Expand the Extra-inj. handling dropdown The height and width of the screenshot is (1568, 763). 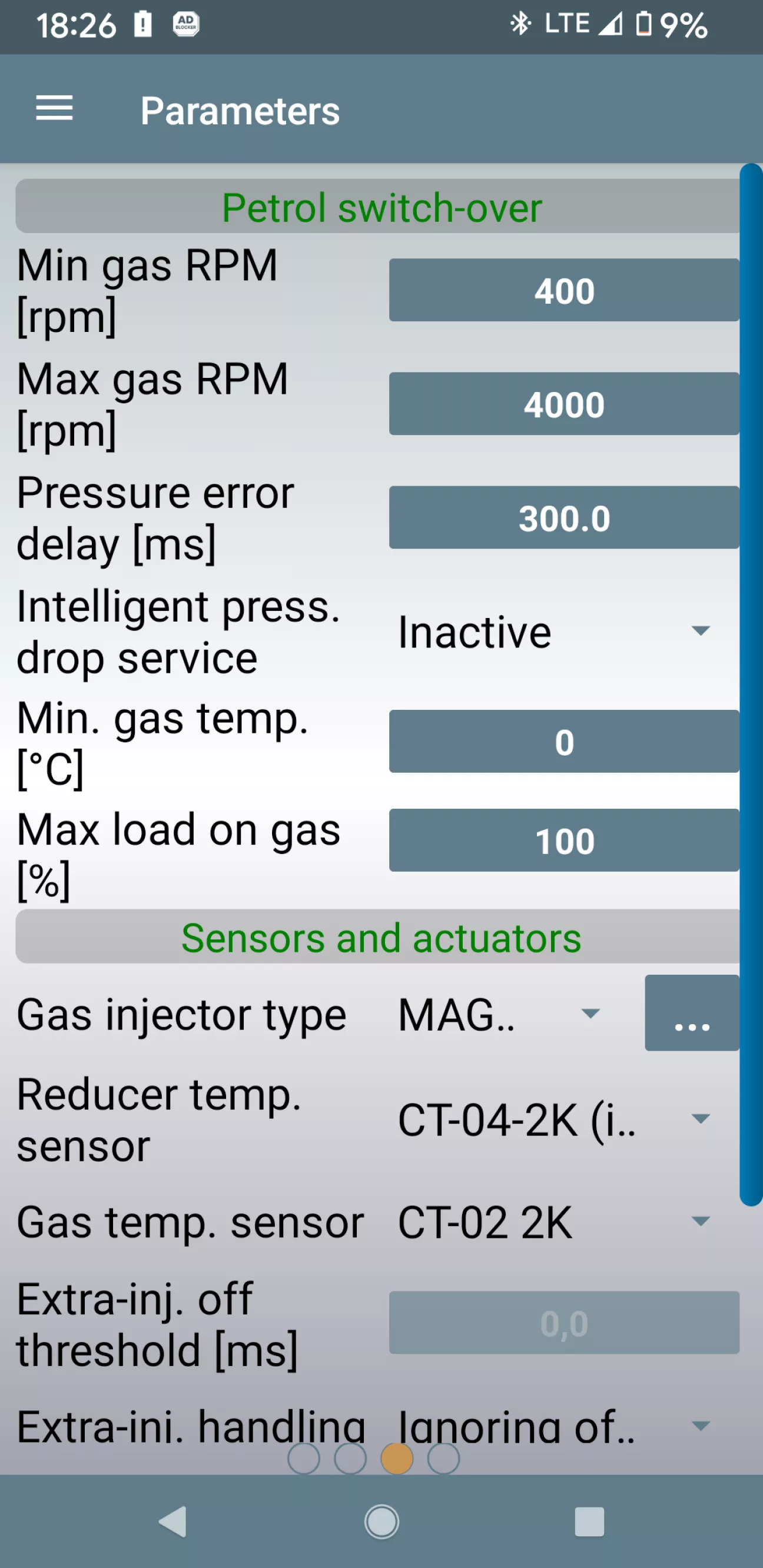[x=553, y=1426]
